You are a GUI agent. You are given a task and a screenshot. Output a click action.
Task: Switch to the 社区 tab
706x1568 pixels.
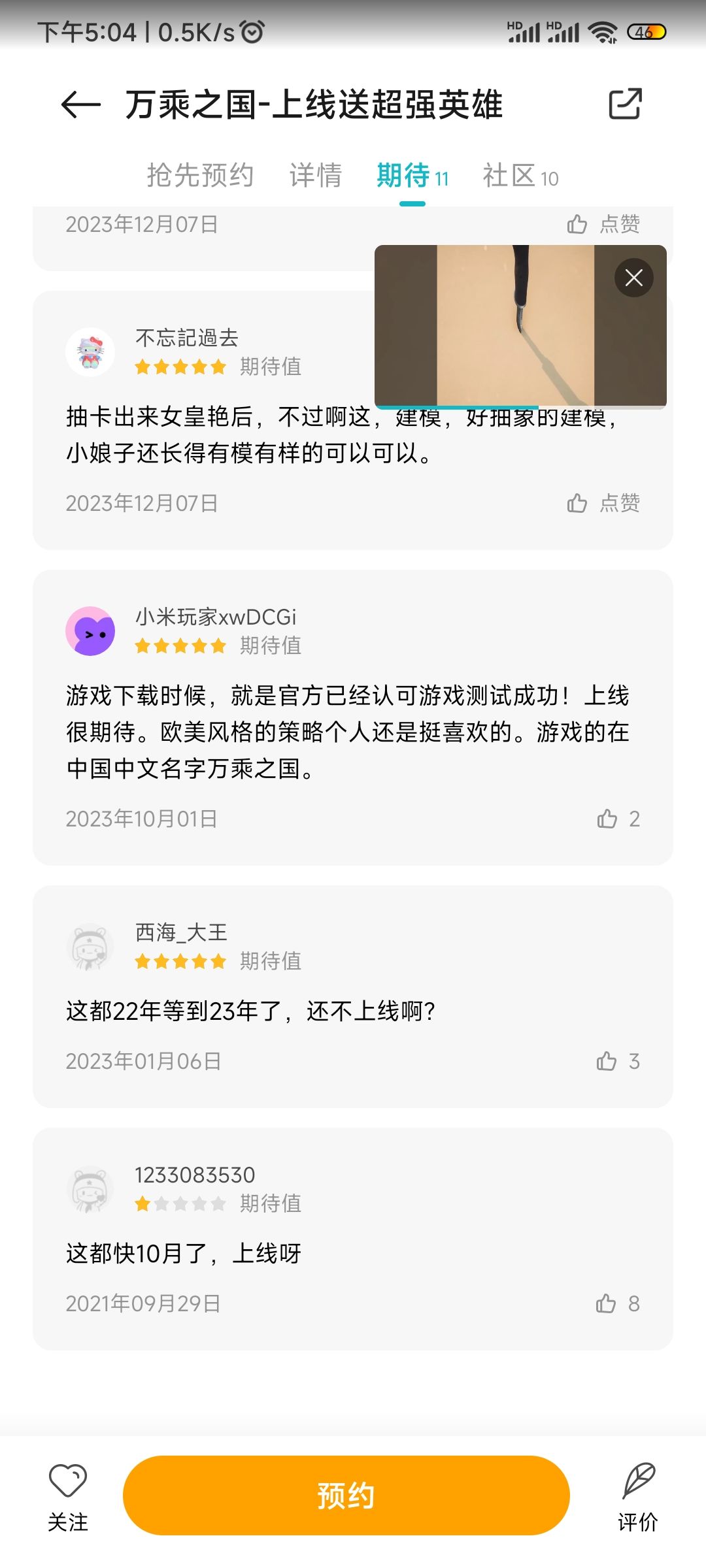(x=520, y=175)
